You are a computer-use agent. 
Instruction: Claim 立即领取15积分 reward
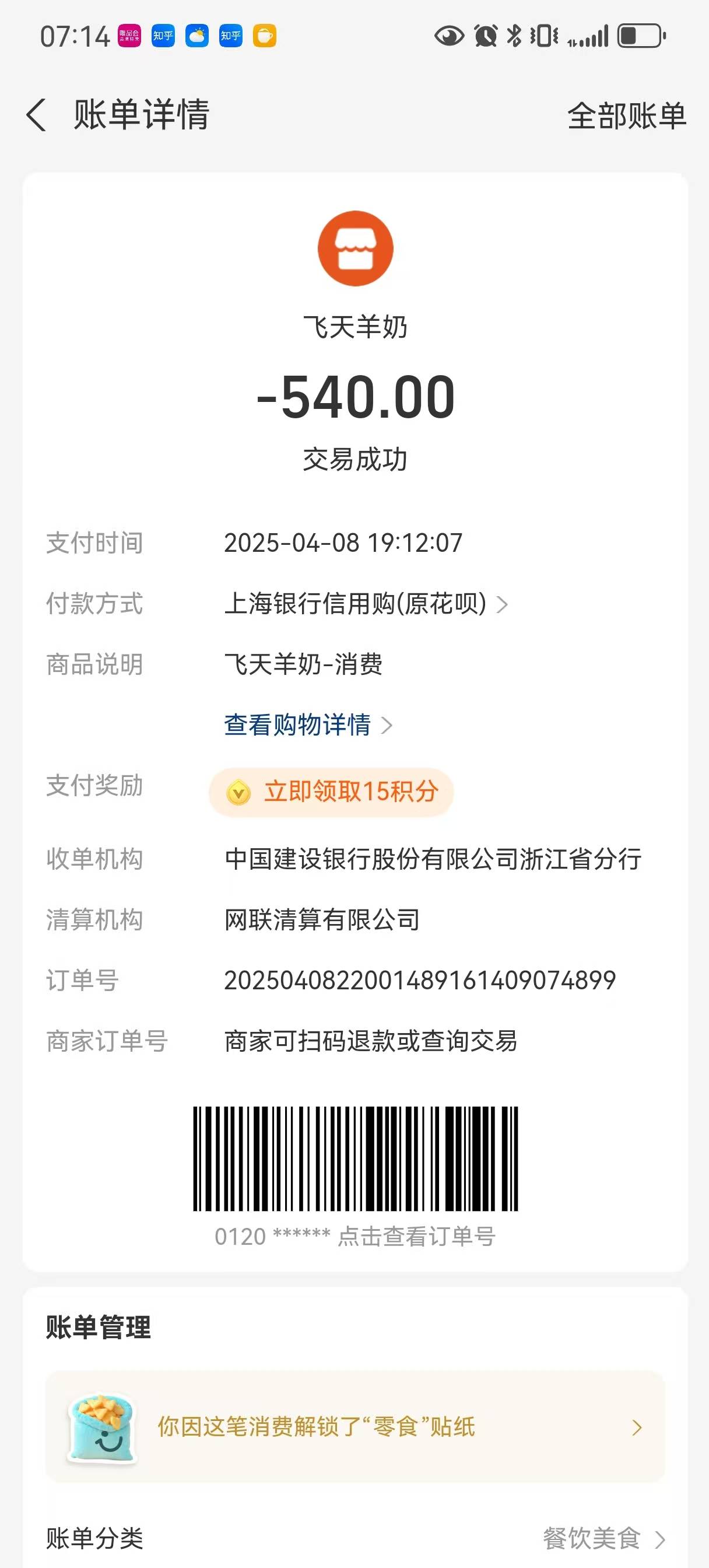332,792
